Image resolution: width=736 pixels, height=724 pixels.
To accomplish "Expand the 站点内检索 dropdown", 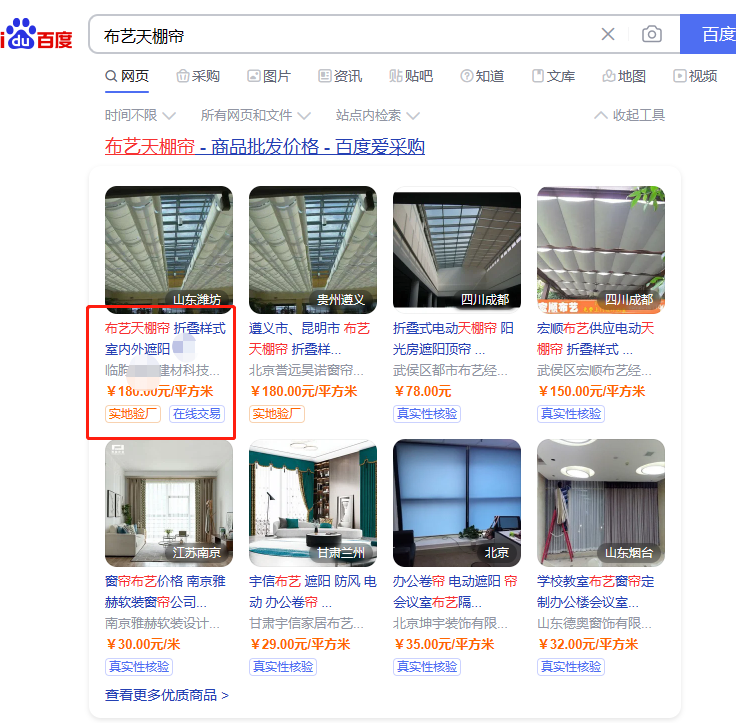I will click(377, 115).
